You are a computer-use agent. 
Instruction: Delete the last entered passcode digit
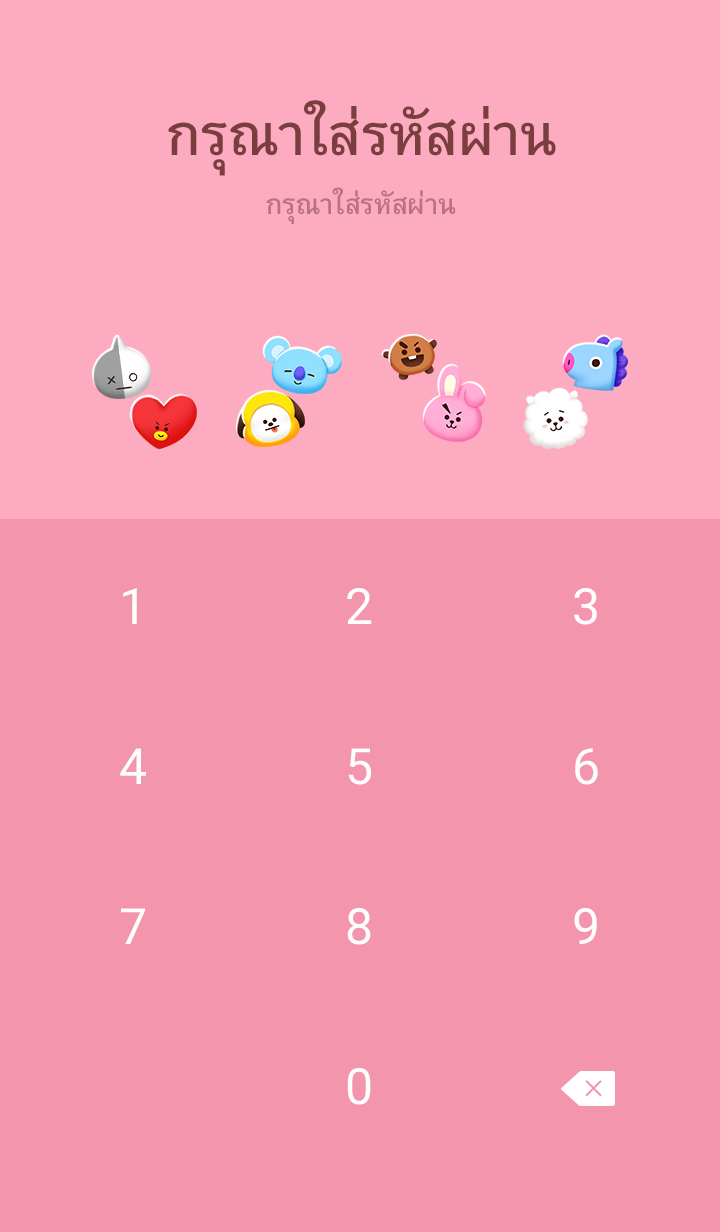point(588,1088)
